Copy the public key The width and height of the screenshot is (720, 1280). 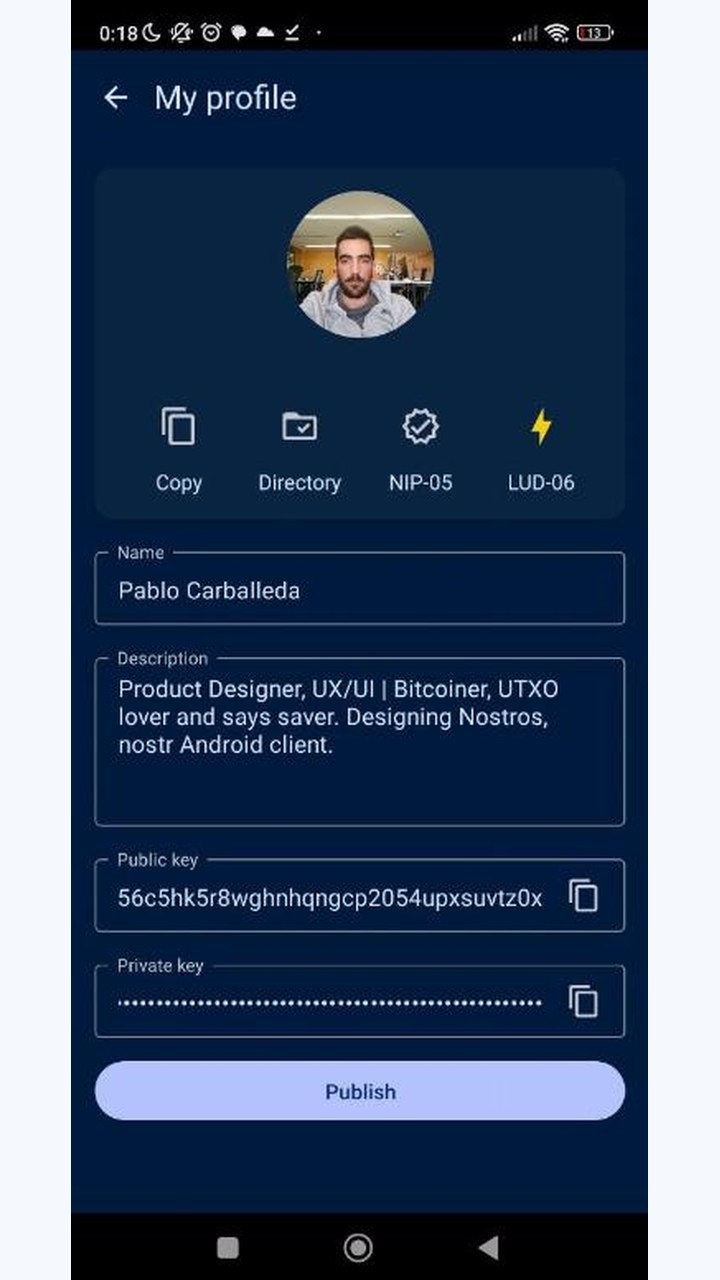(584, 896)
